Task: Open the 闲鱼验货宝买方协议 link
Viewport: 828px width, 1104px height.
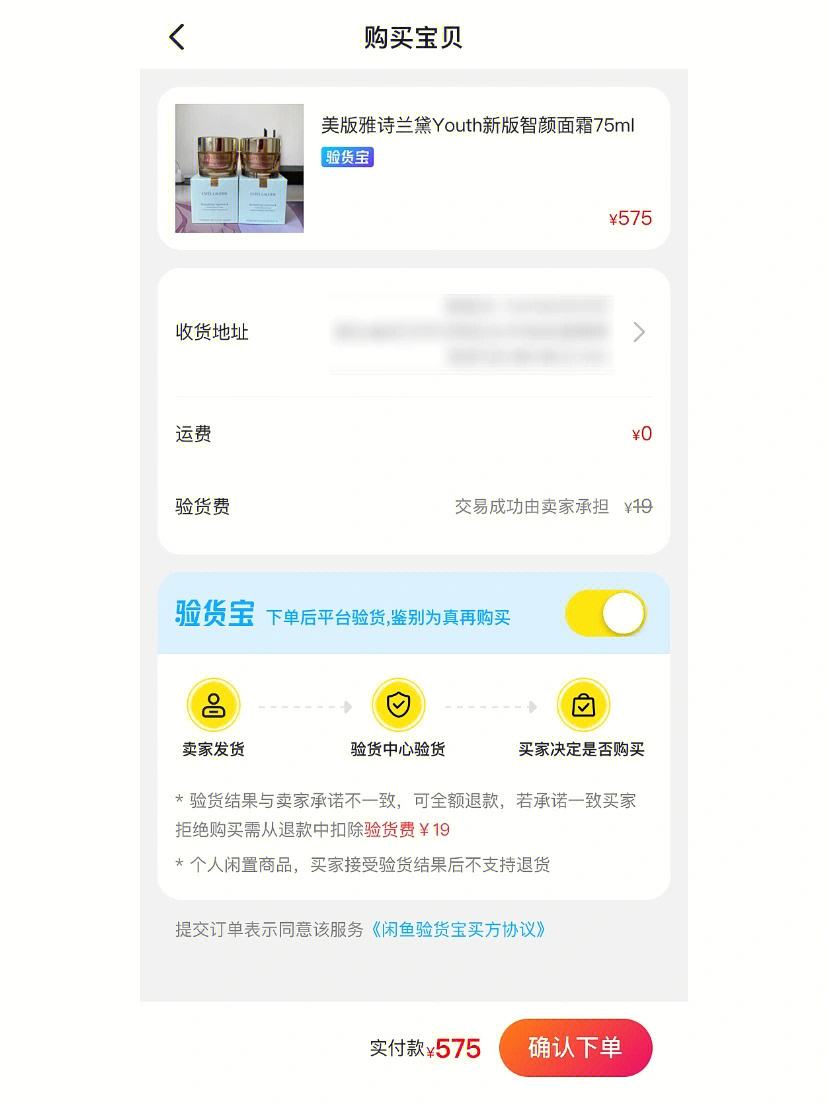Action: 460,930
